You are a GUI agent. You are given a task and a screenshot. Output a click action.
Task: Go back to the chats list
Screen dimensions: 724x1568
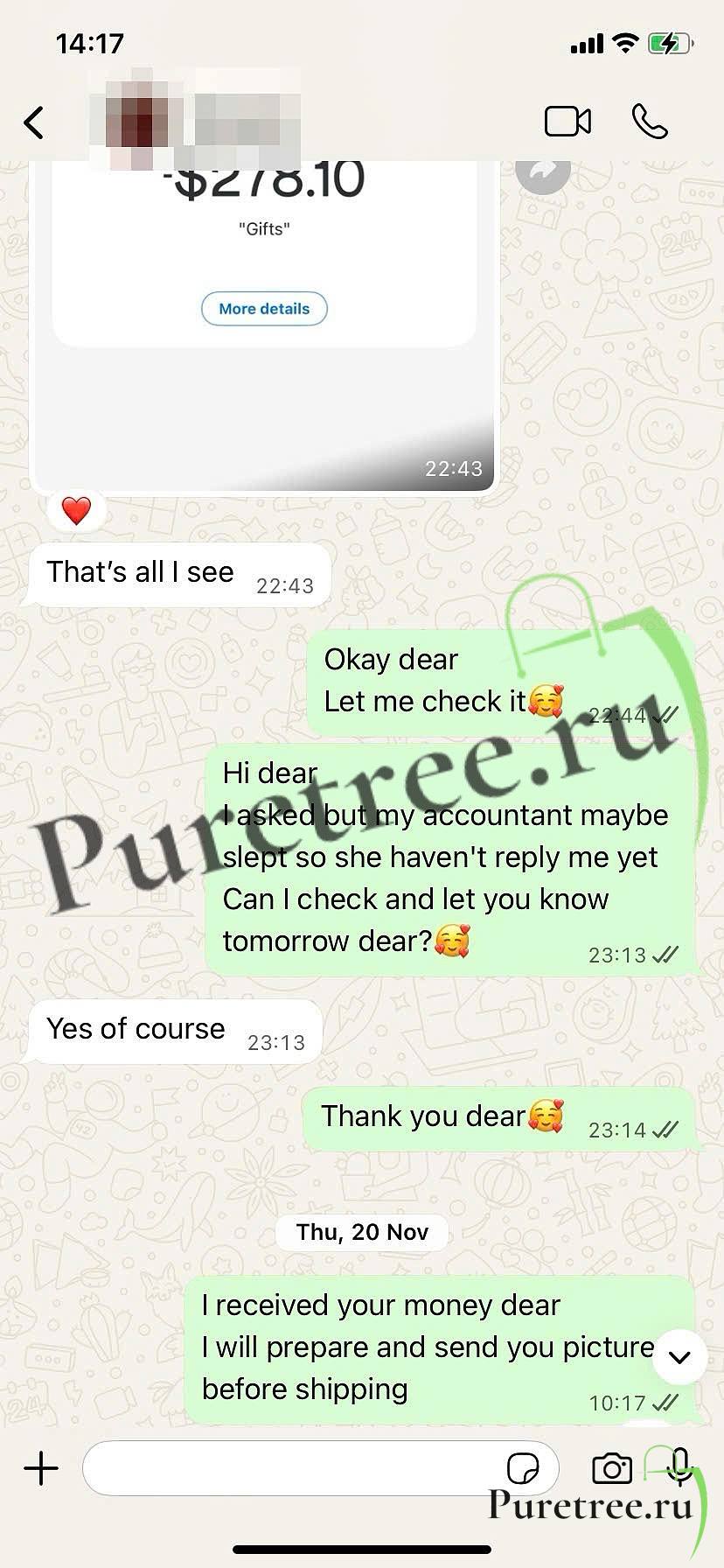coord(34,122)
